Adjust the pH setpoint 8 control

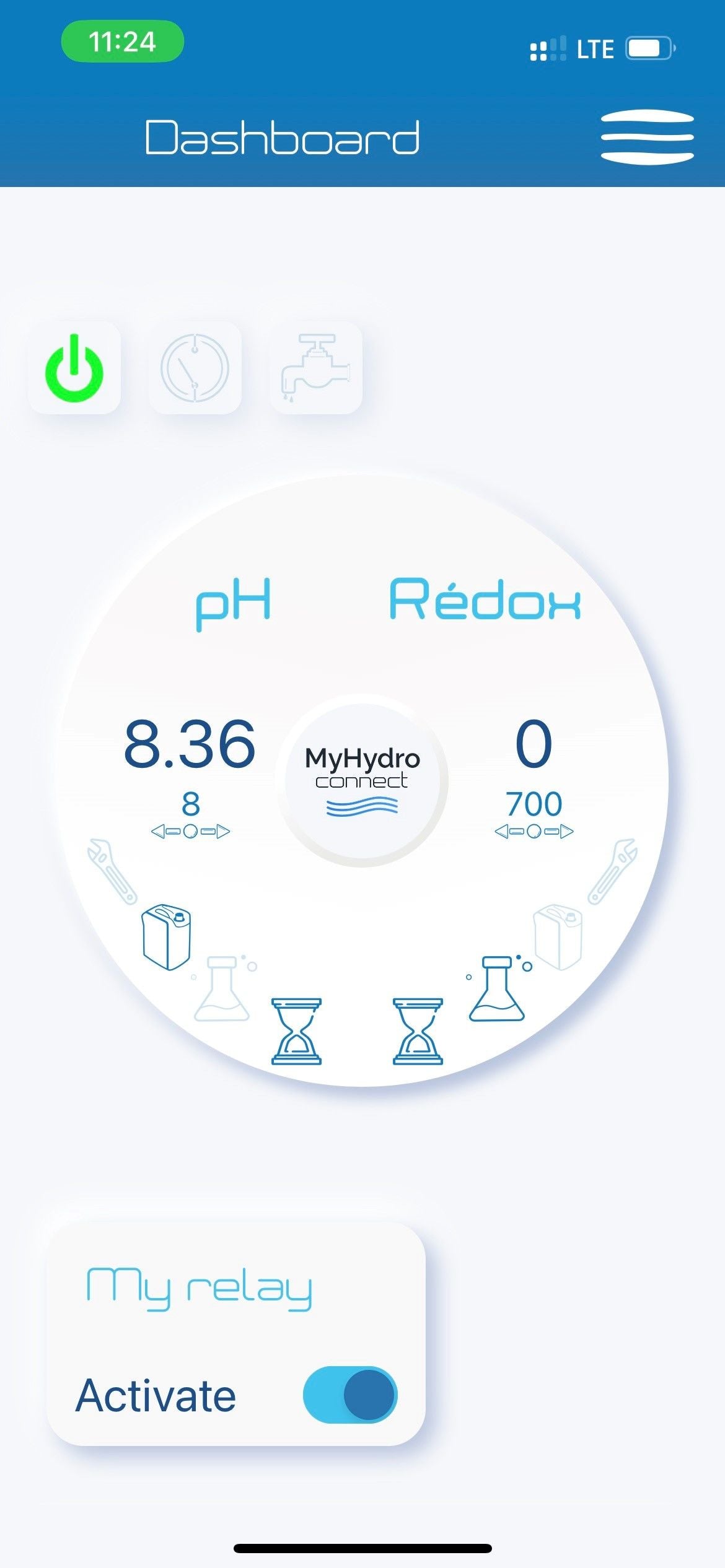coord(190,830)
